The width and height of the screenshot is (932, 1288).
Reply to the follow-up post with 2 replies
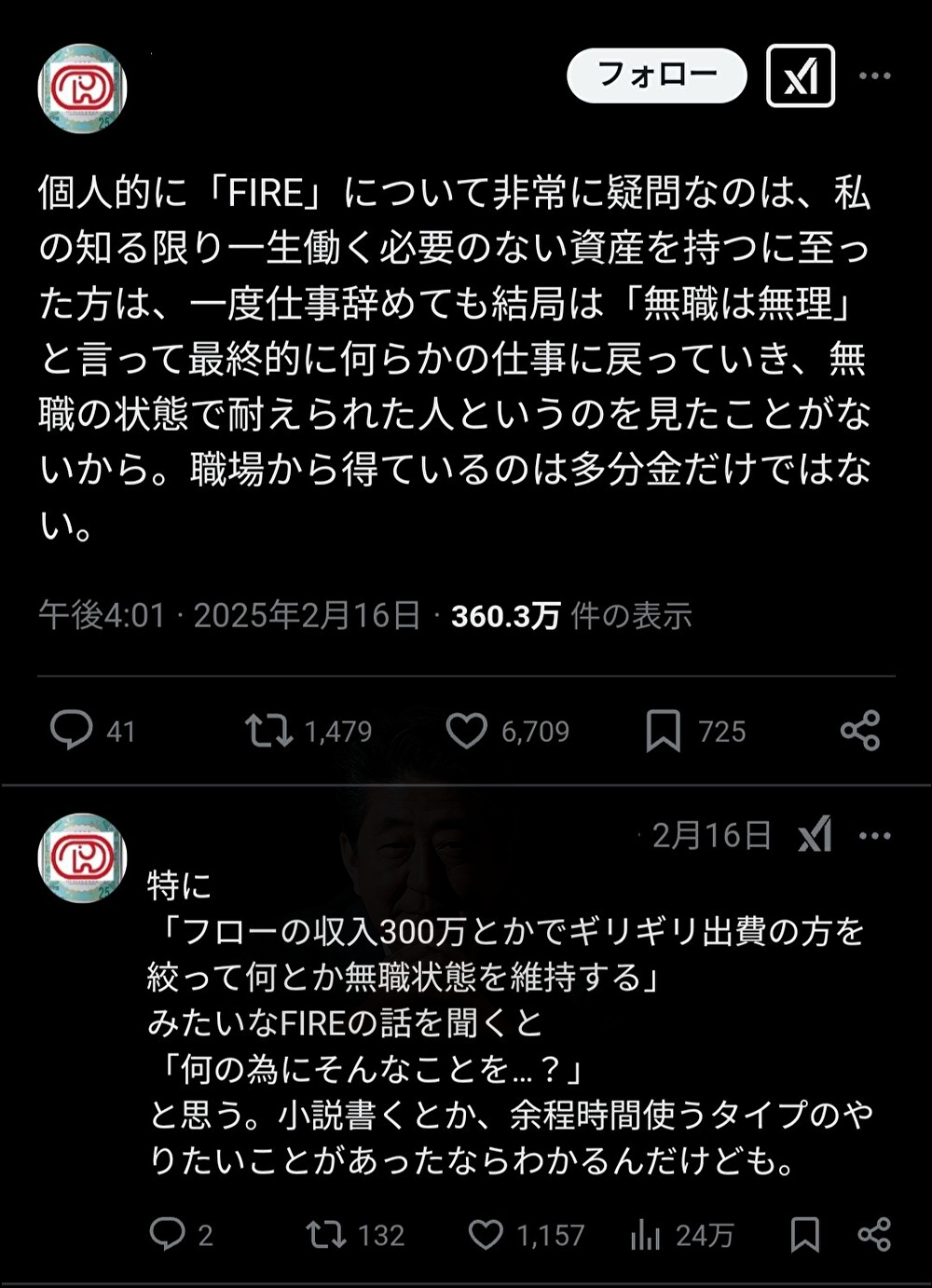(x=168, y=1234)
